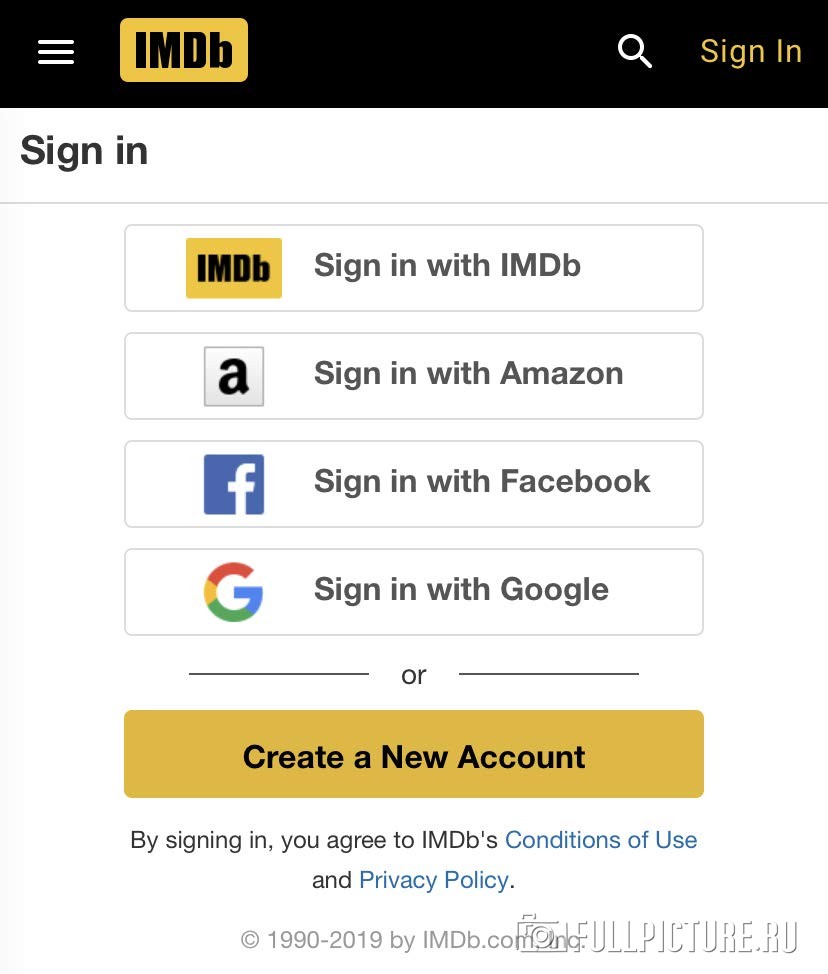Open the hamburger menu
The width and height of the screenshot is (828, 974).
tap(56, 52)
